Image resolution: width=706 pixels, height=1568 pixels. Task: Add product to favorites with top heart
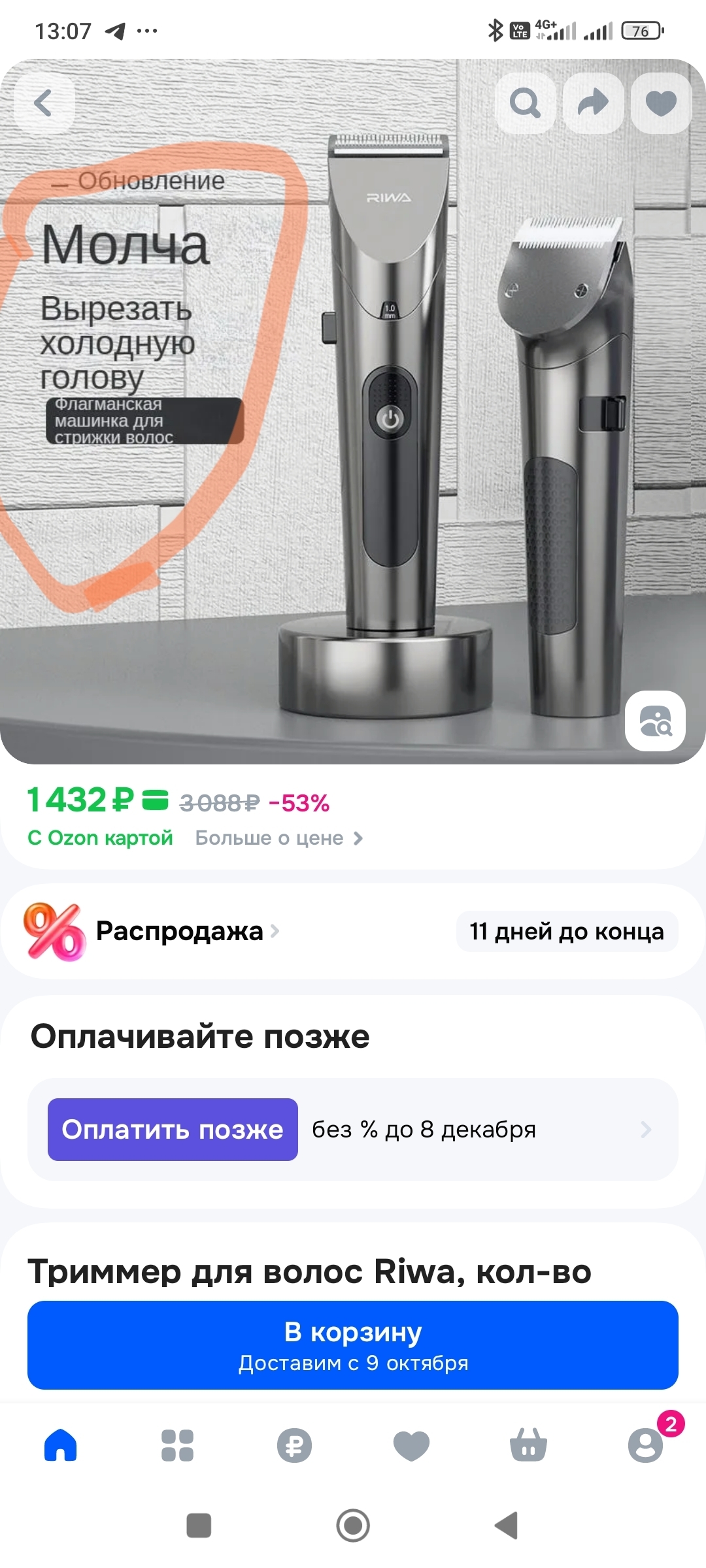point(661,103)
